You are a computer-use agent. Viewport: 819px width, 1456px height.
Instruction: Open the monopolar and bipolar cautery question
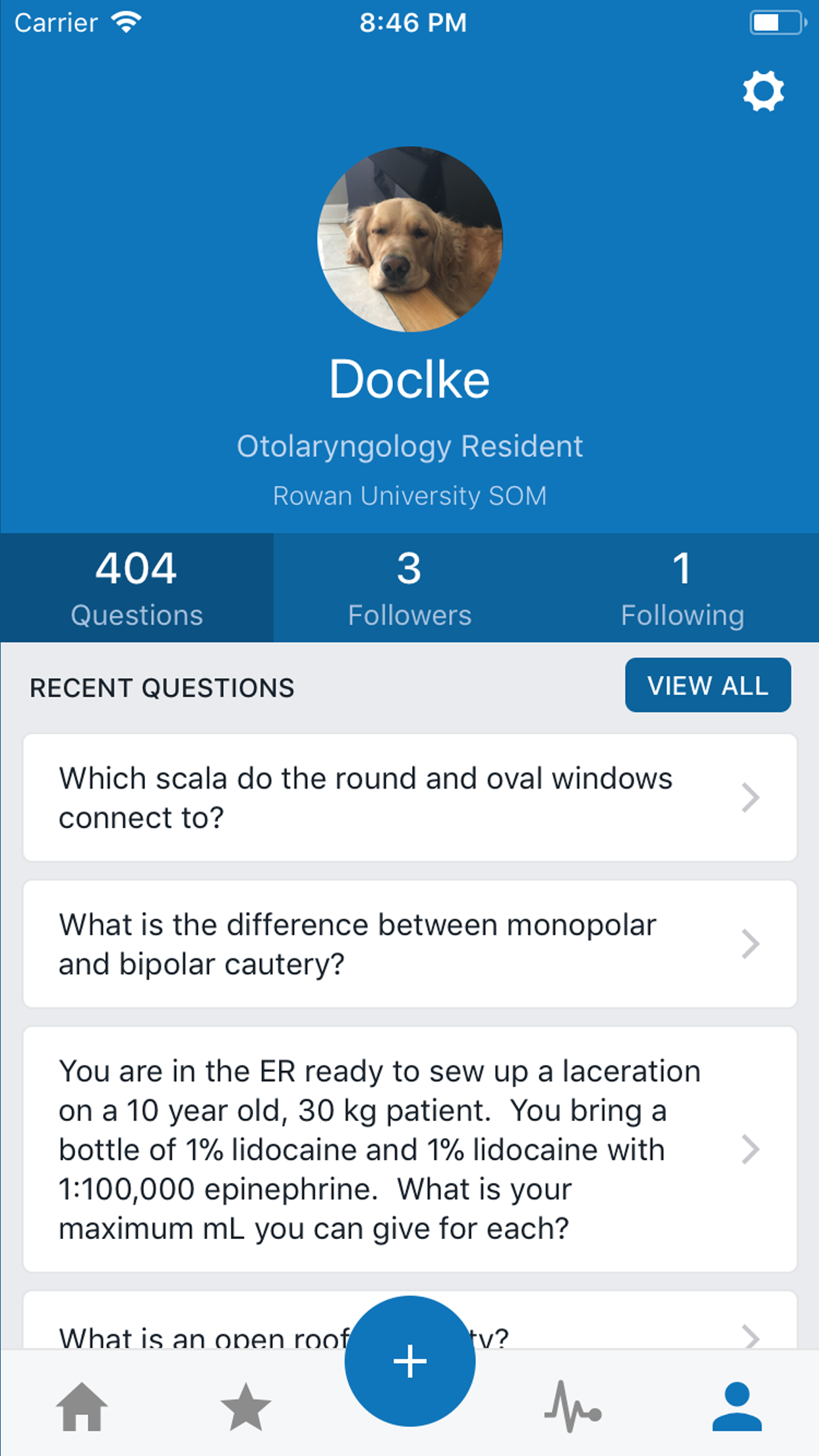coord(409,944)
